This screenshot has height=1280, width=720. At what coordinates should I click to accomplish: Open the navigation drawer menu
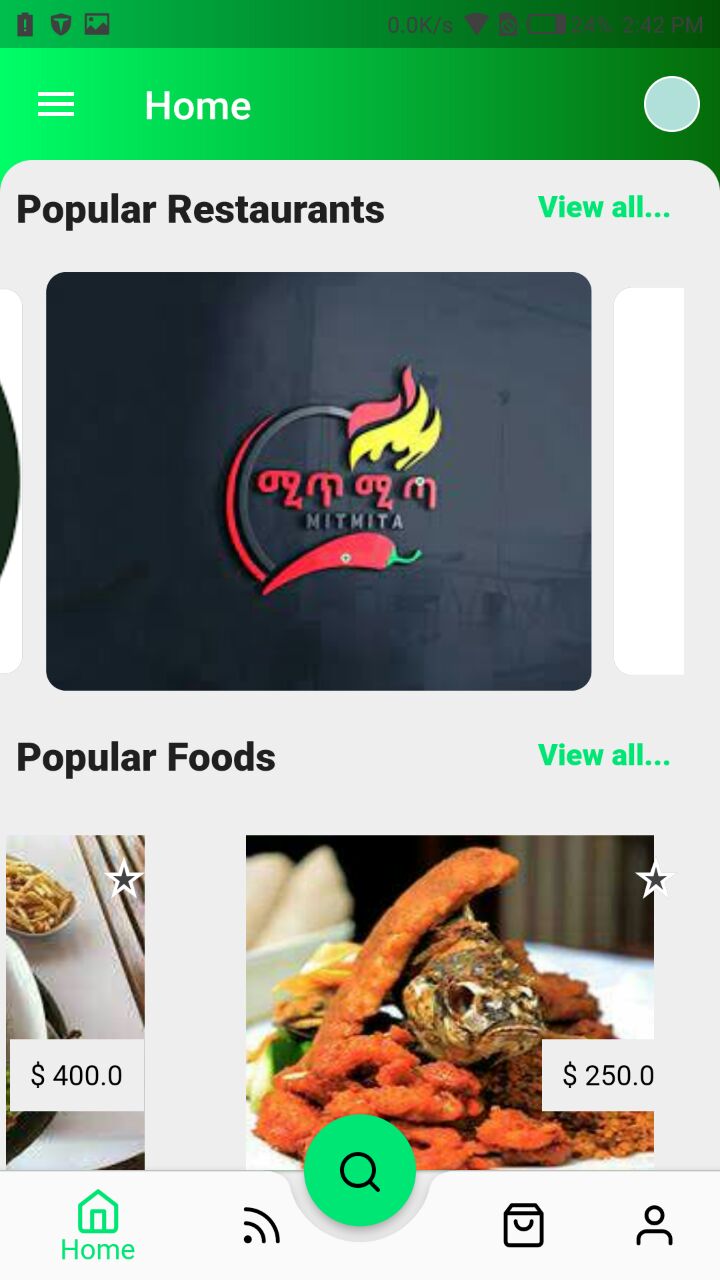click(56, 104)
